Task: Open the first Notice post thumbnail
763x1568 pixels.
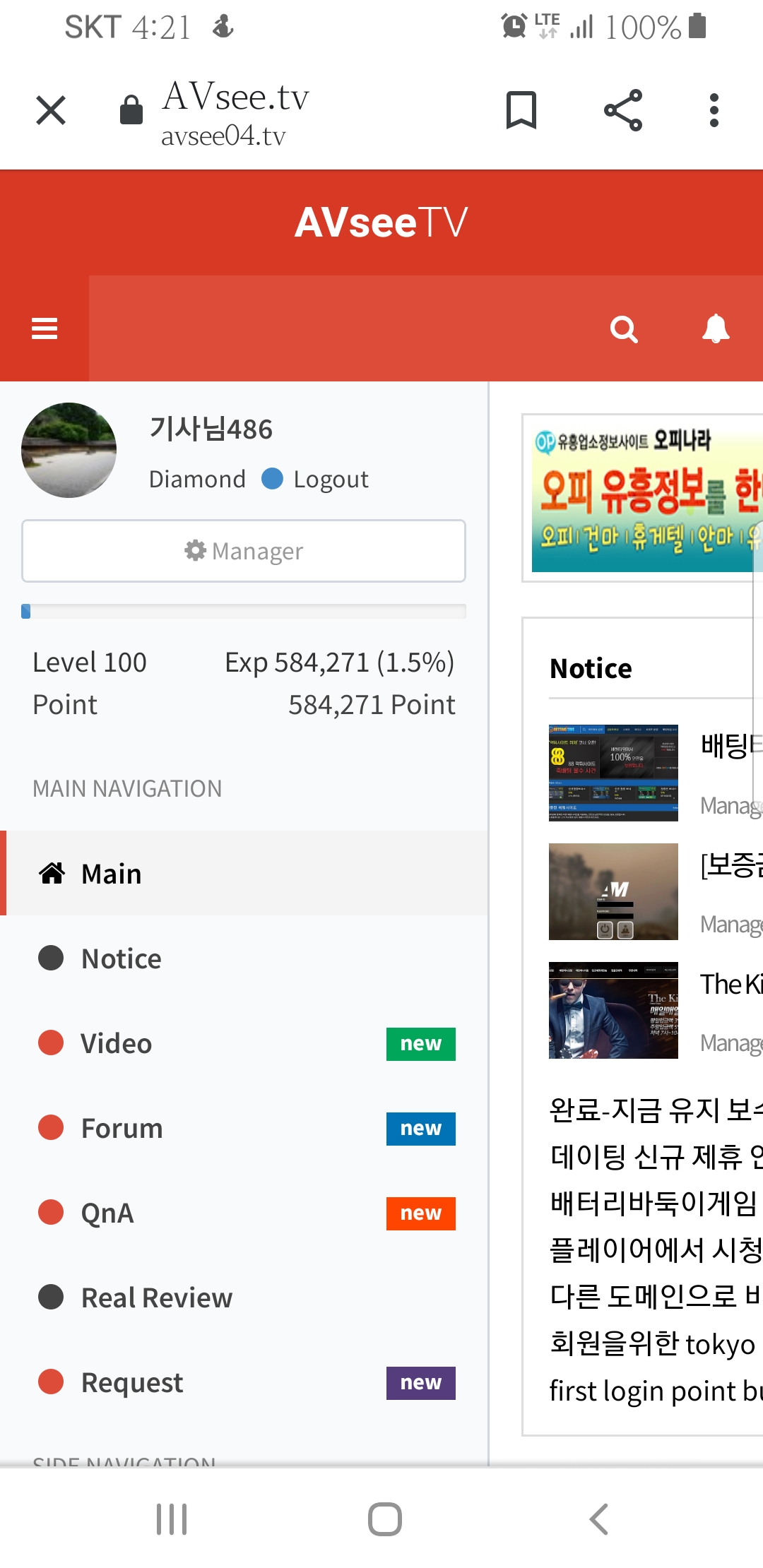Action: [x=613, y=773]
